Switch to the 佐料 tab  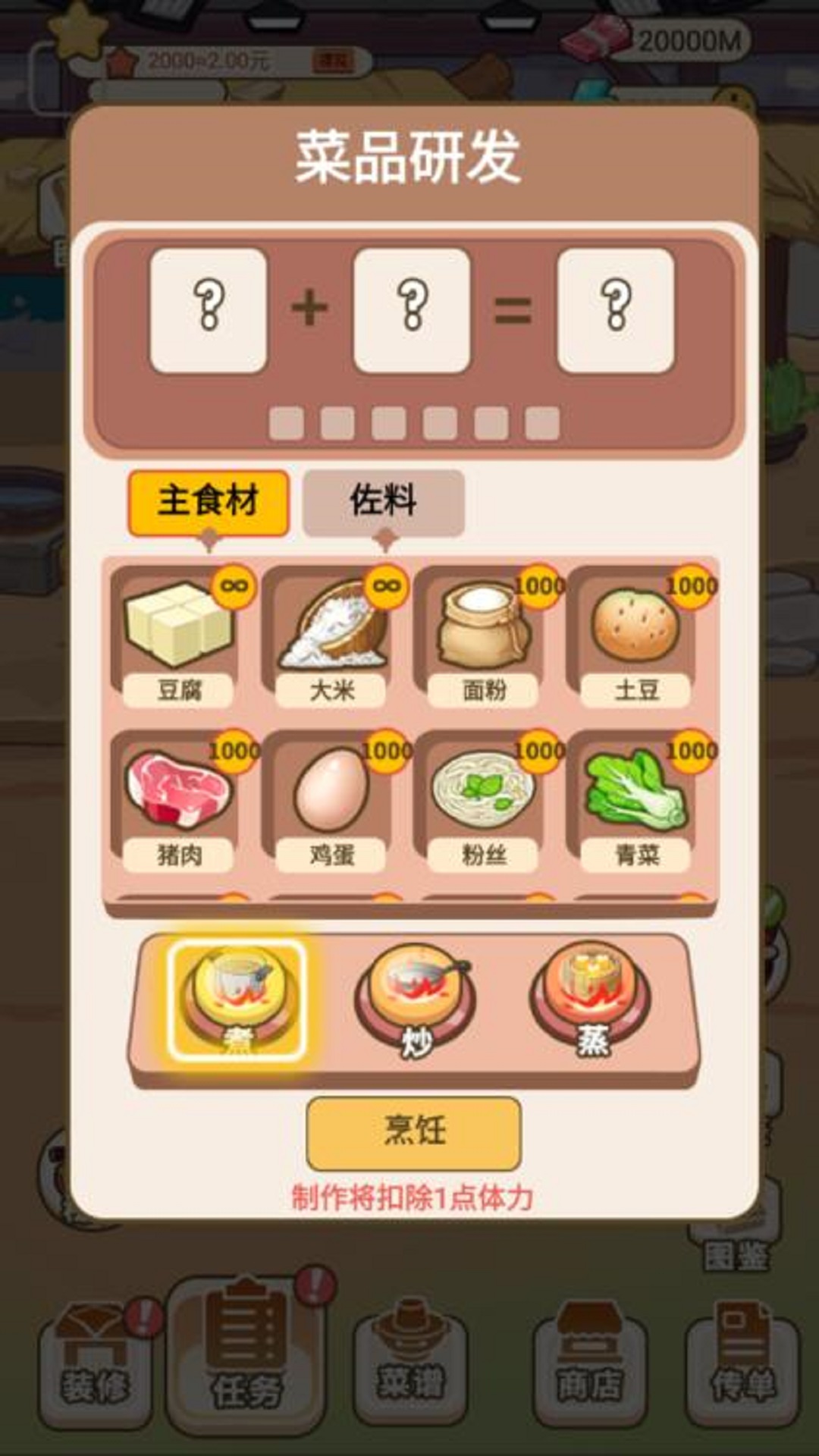point(383,502)
